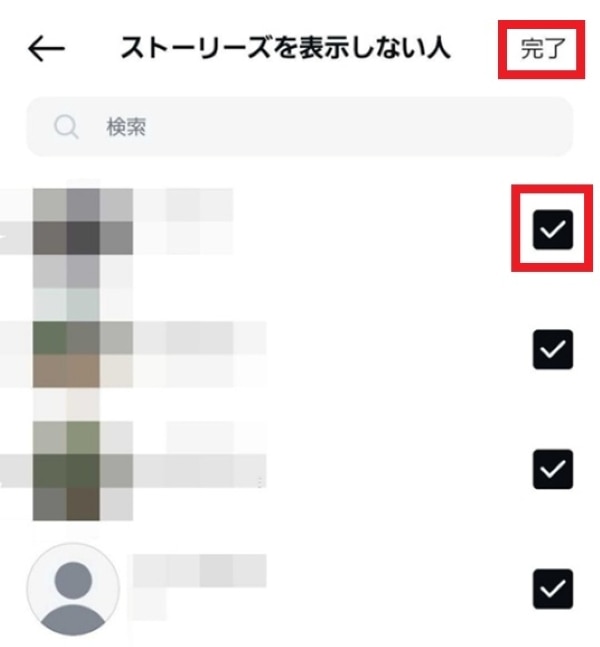Viewport: 600px width, 647px height.
Task: Open the 検索 search field
Action: 300,127
